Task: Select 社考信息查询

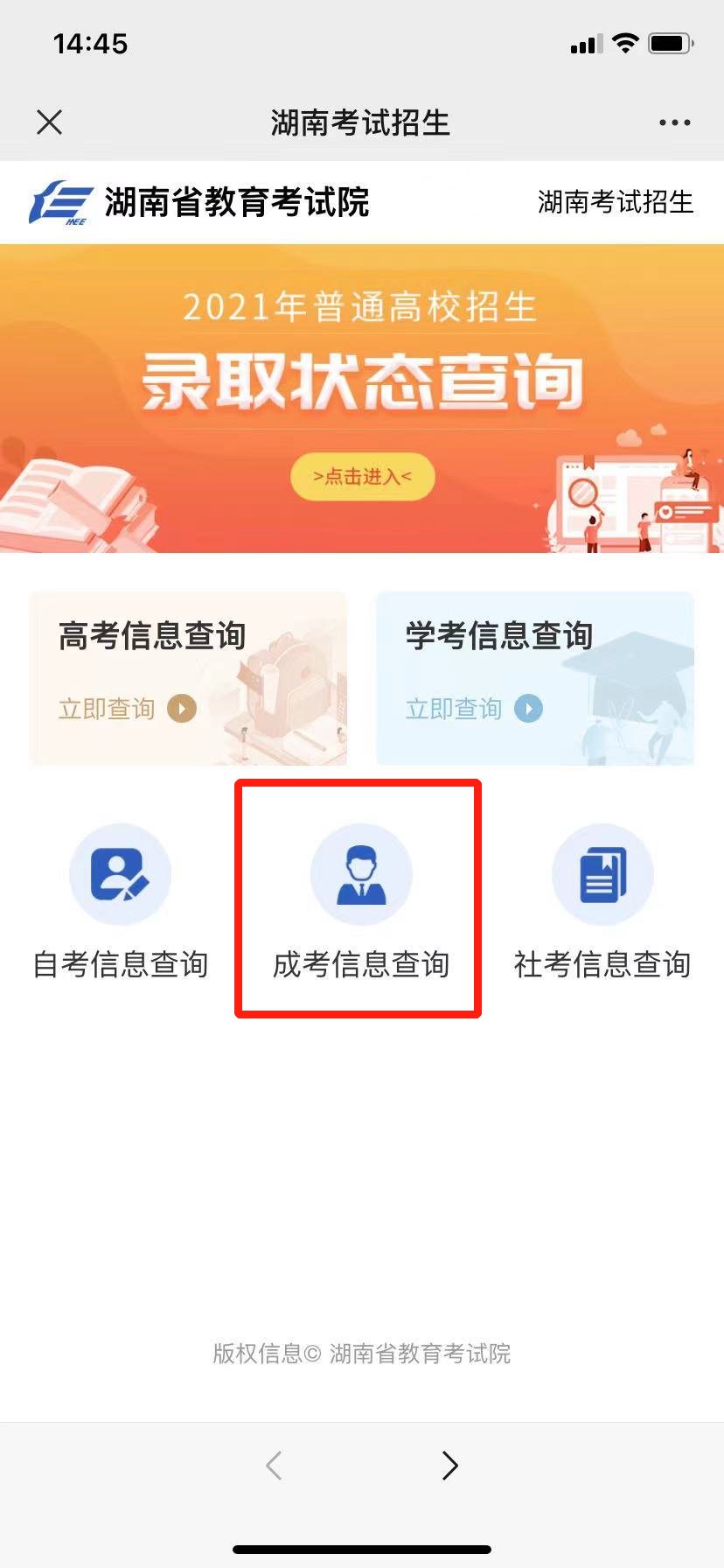Action: point(602,901)
